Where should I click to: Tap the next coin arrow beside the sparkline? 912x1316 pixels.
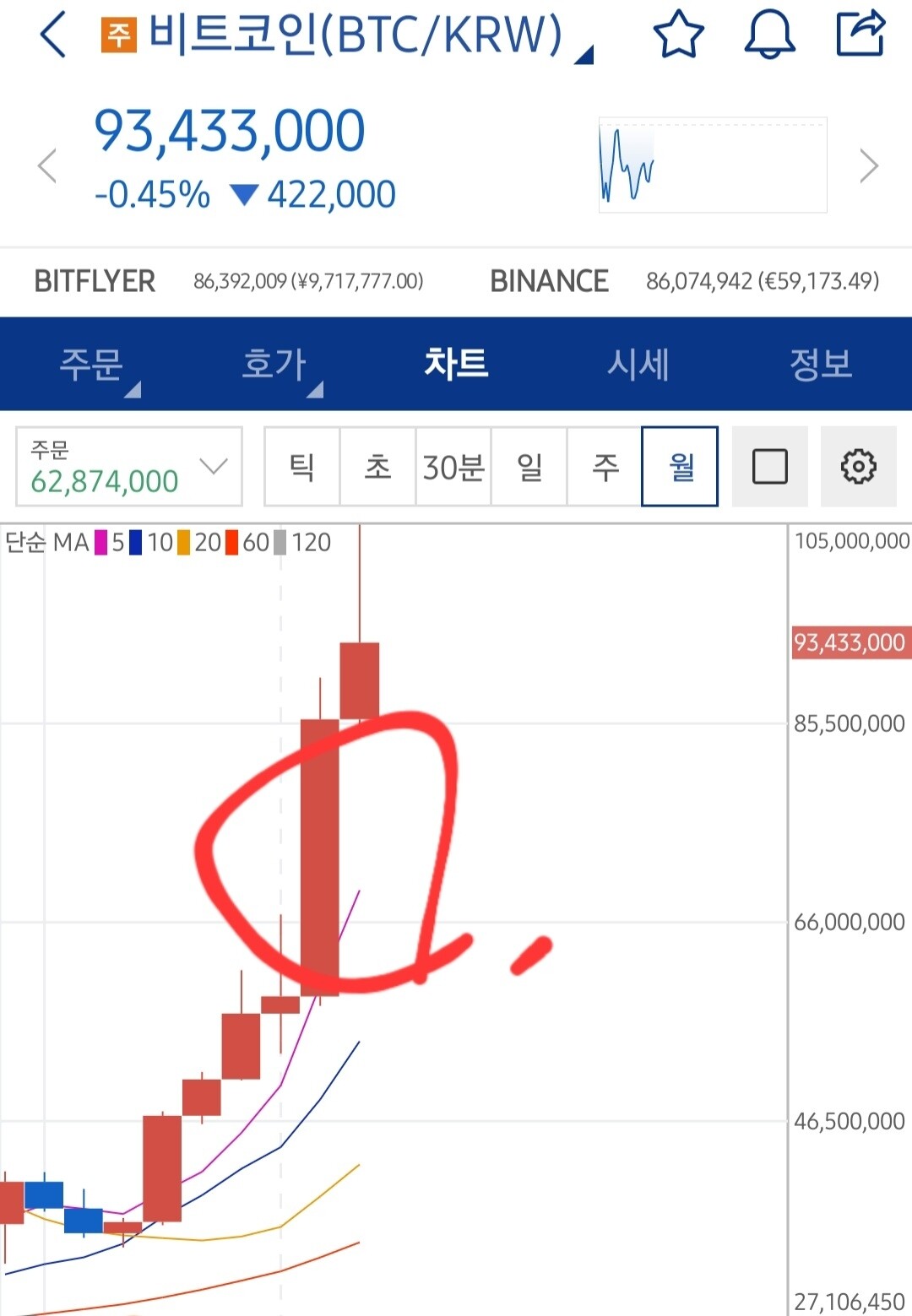[869, 165]
